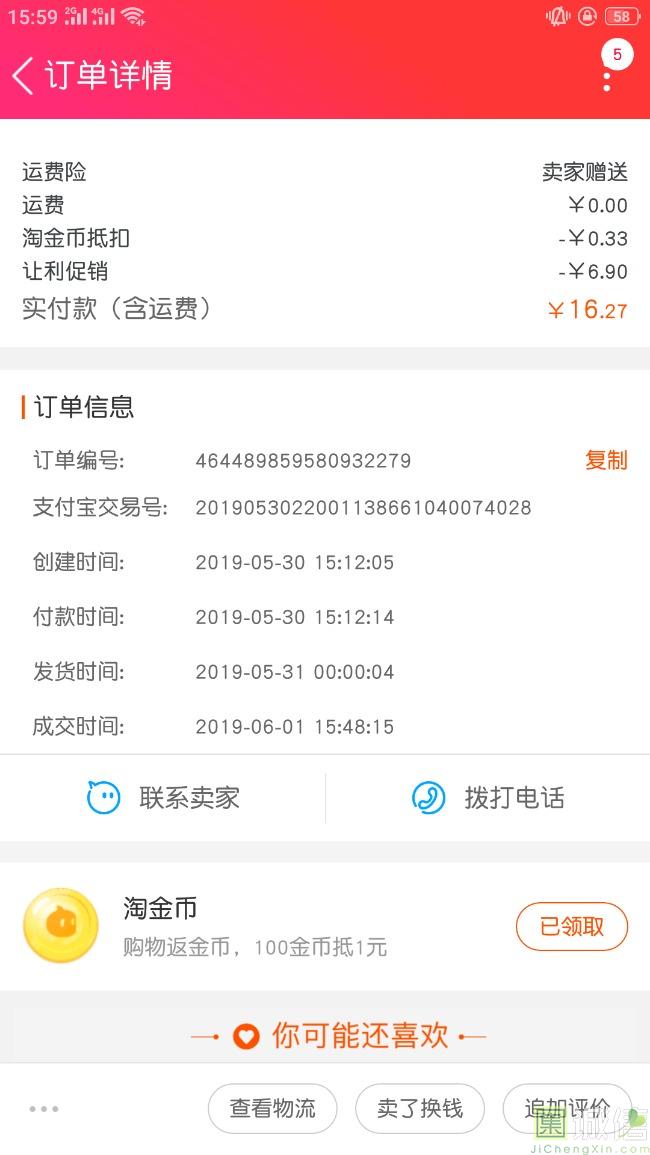Tap the 已领取 Taojinbi button
Image resolution: width=650 pixels, height=1155 pixels.
point(571,927)
